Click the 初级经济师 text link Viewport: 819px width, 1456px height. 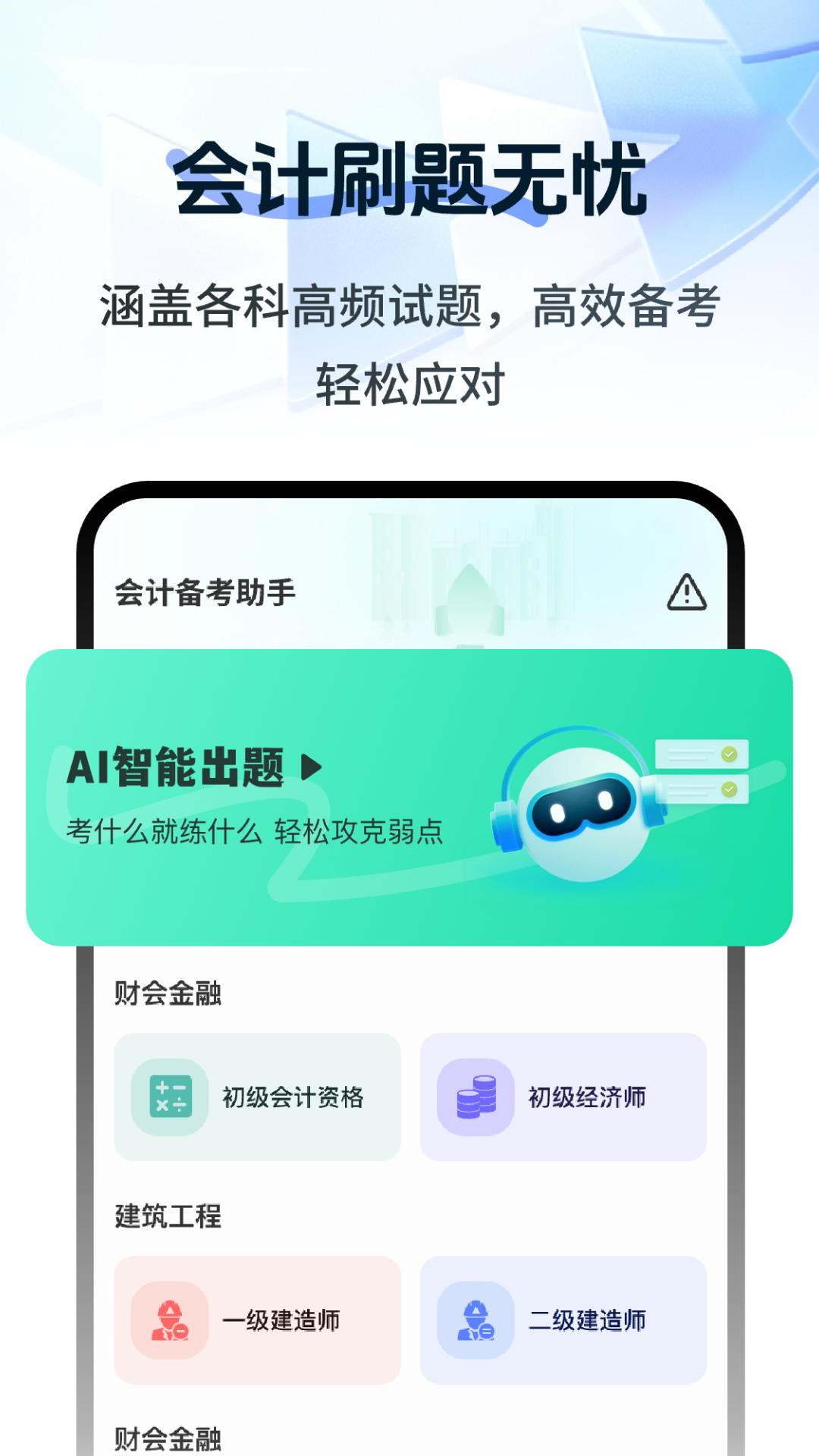pyautogui.click(x=586, y=1095)
